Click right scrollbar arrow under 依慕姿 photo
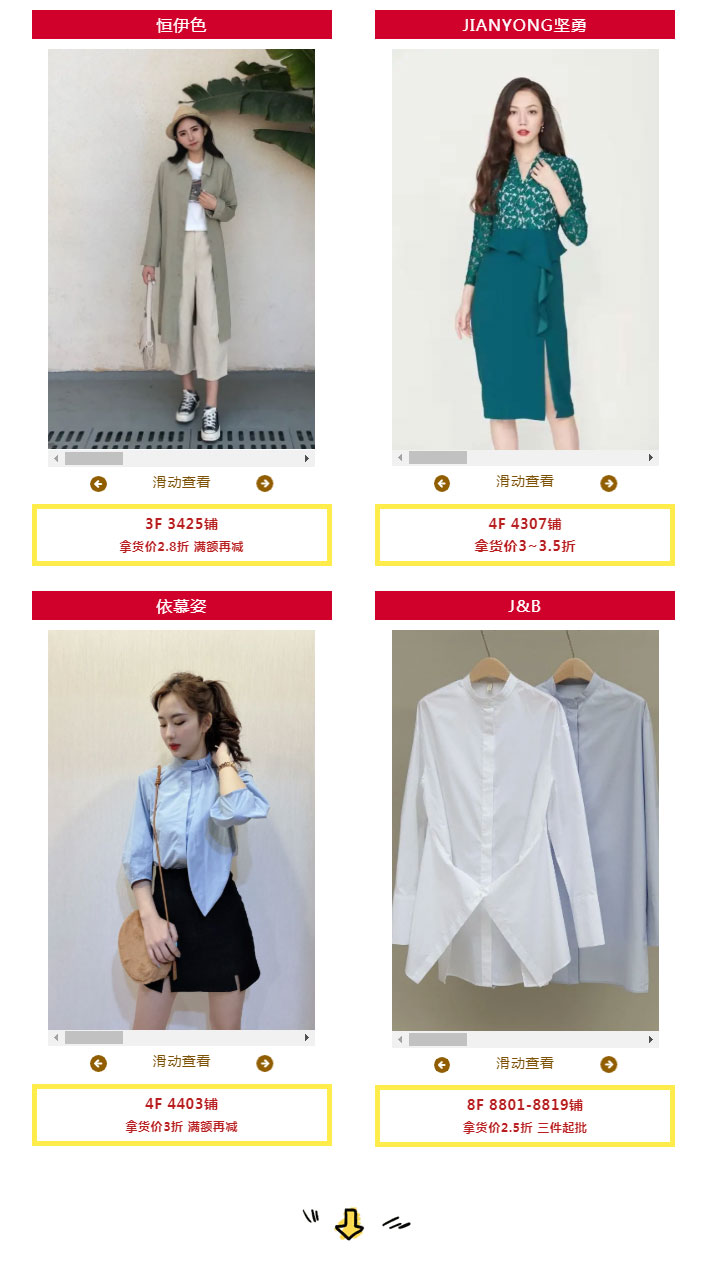 coord(307,1038)
